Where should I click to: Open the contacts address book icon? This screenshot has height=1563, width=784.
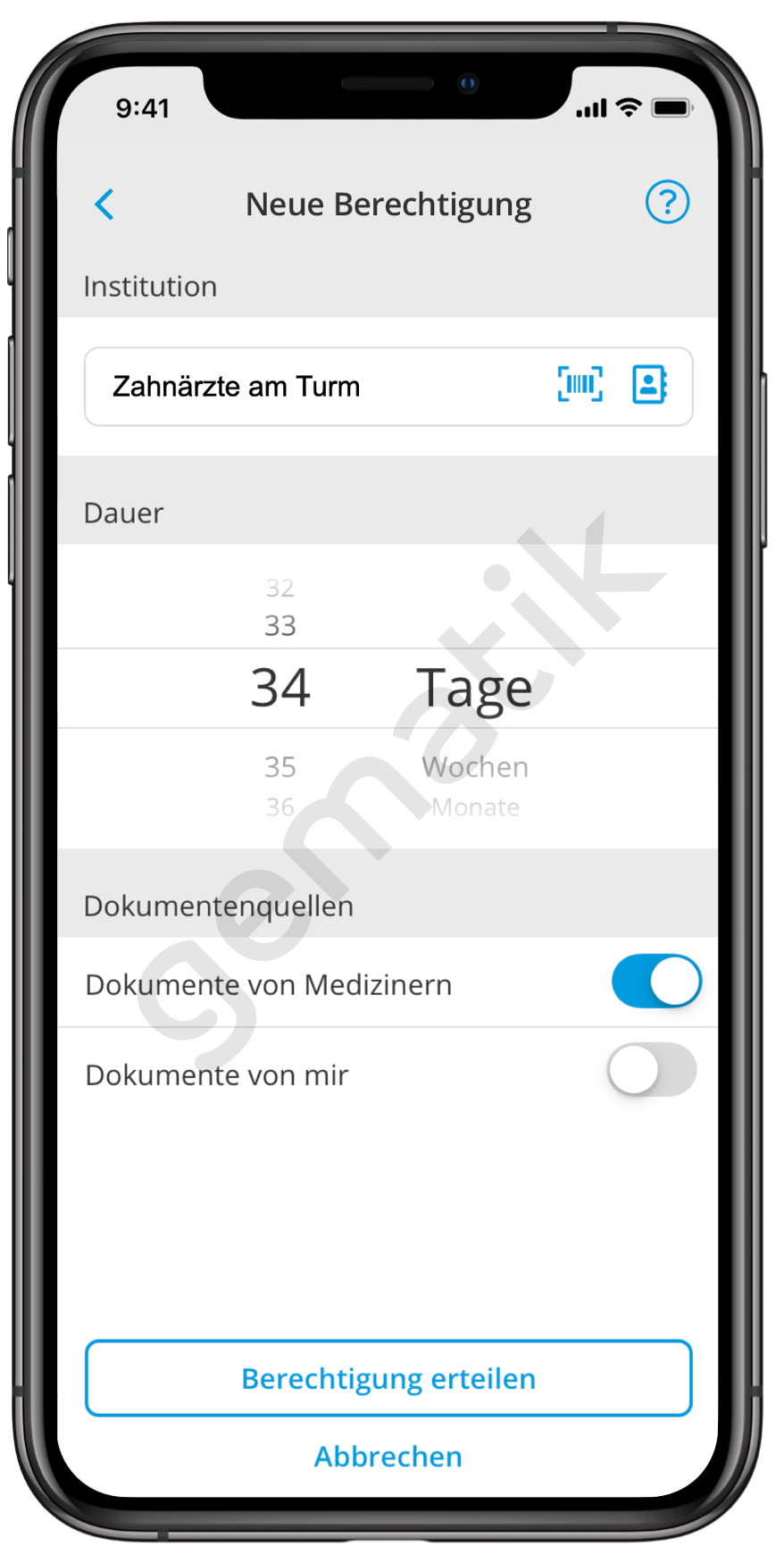[650, 385]
